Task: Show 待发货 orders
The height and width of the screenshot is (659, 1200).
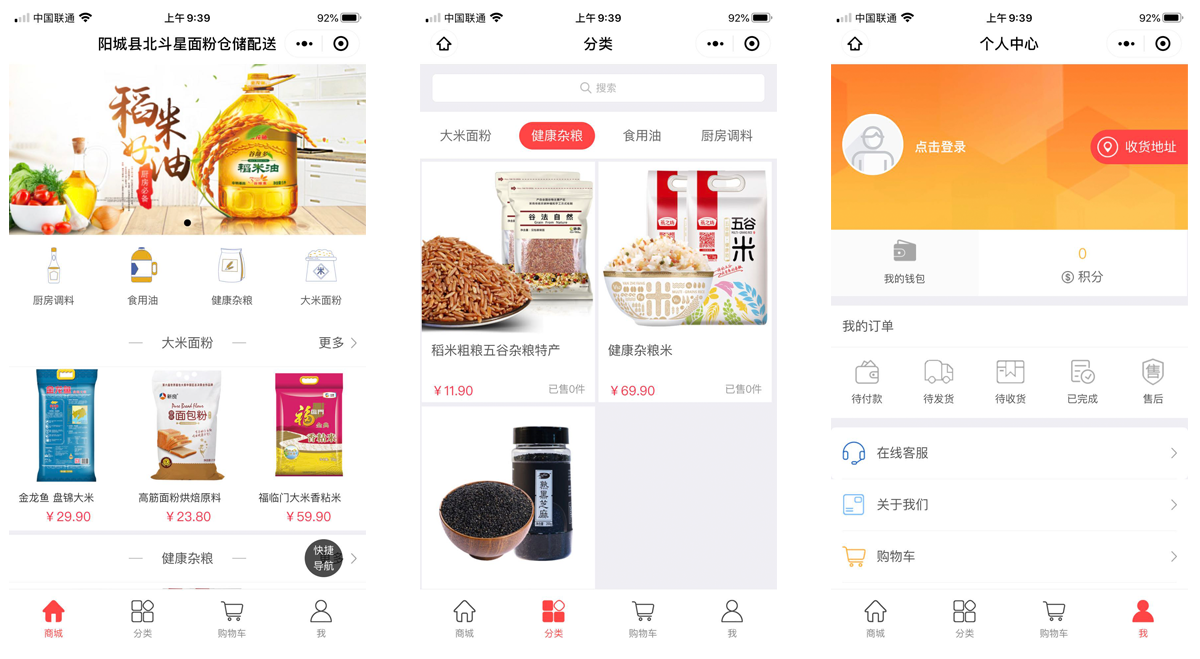Action: pos(938,382)
